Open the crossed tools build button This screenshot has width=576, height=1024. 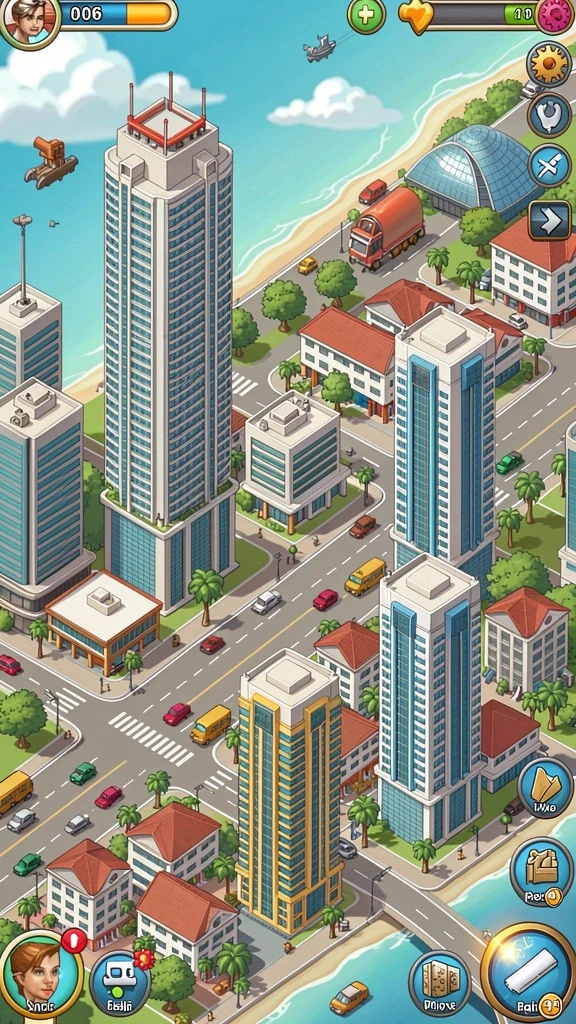(x=549, y=165)
